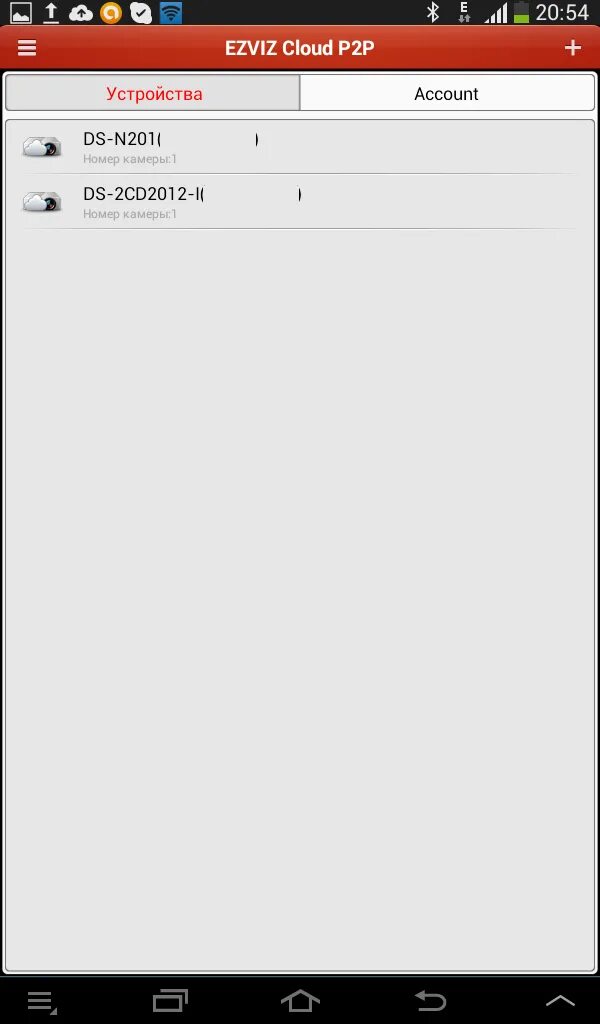Image resolution: width=600 pixels, height=1024 pixels.
Task: Open the DS-N201 device
Action: click(300, 147)
